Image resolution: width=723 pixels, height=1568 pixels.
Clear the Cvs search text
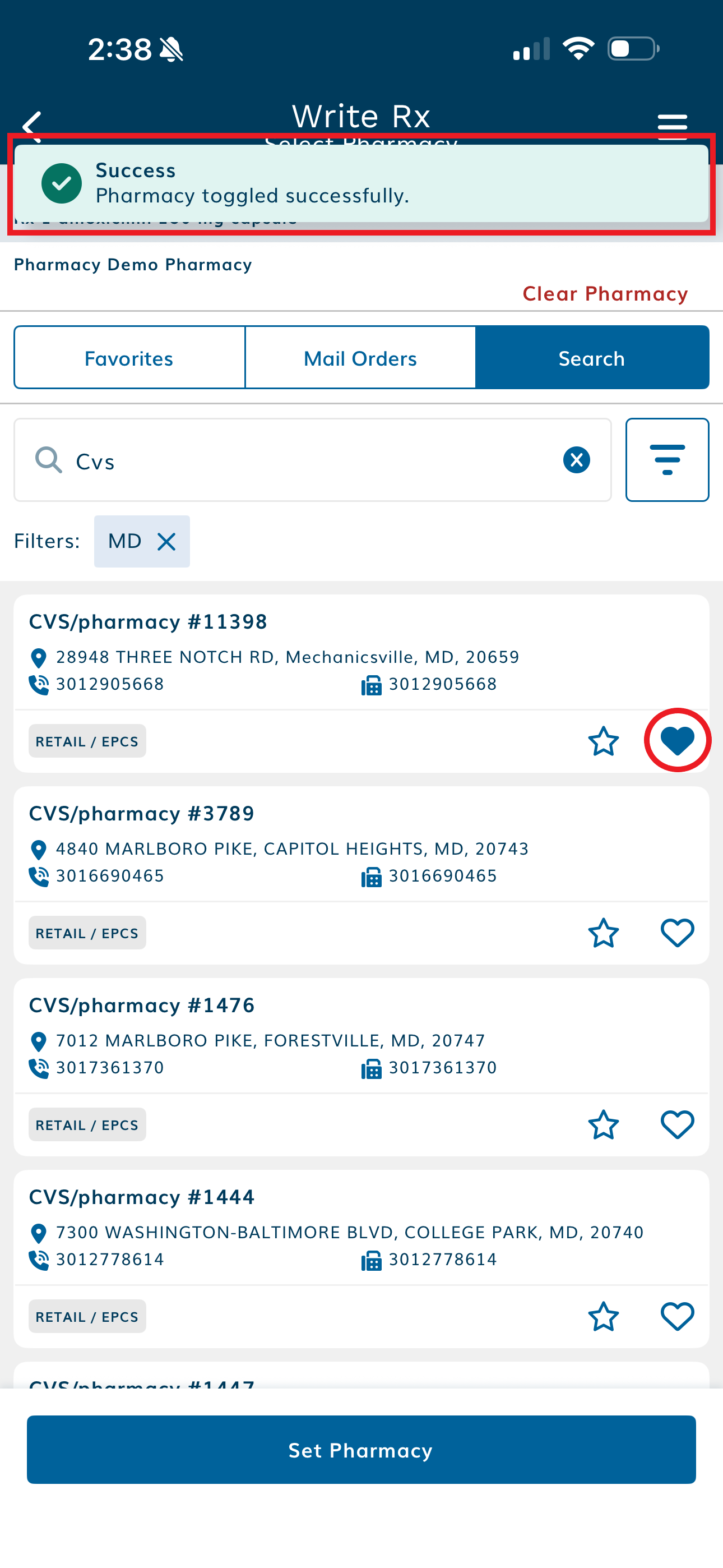tap(576, 460)
